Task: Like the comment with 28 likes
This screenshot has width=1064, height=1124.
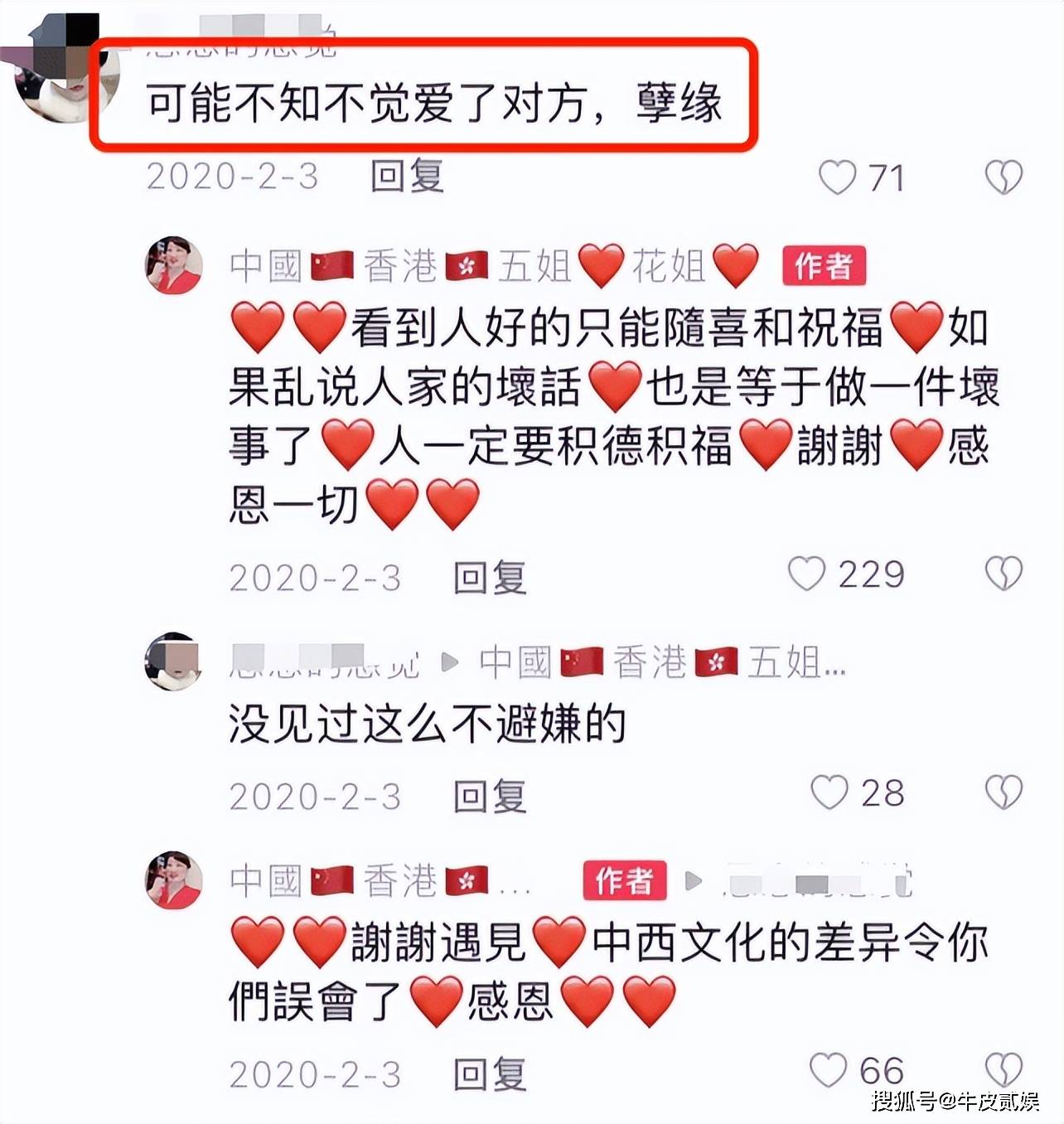Action: click(829, 792)
